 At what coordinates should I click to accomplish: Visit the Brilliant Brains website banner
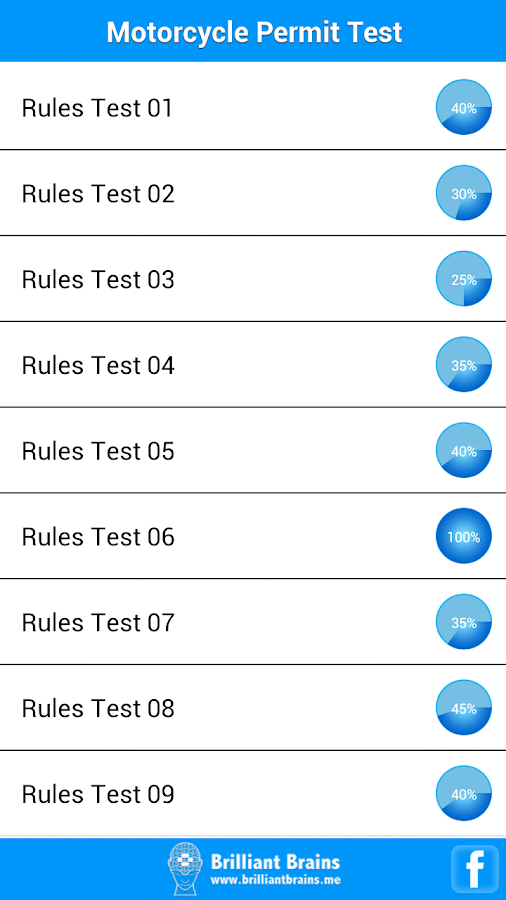pos(254,869)
